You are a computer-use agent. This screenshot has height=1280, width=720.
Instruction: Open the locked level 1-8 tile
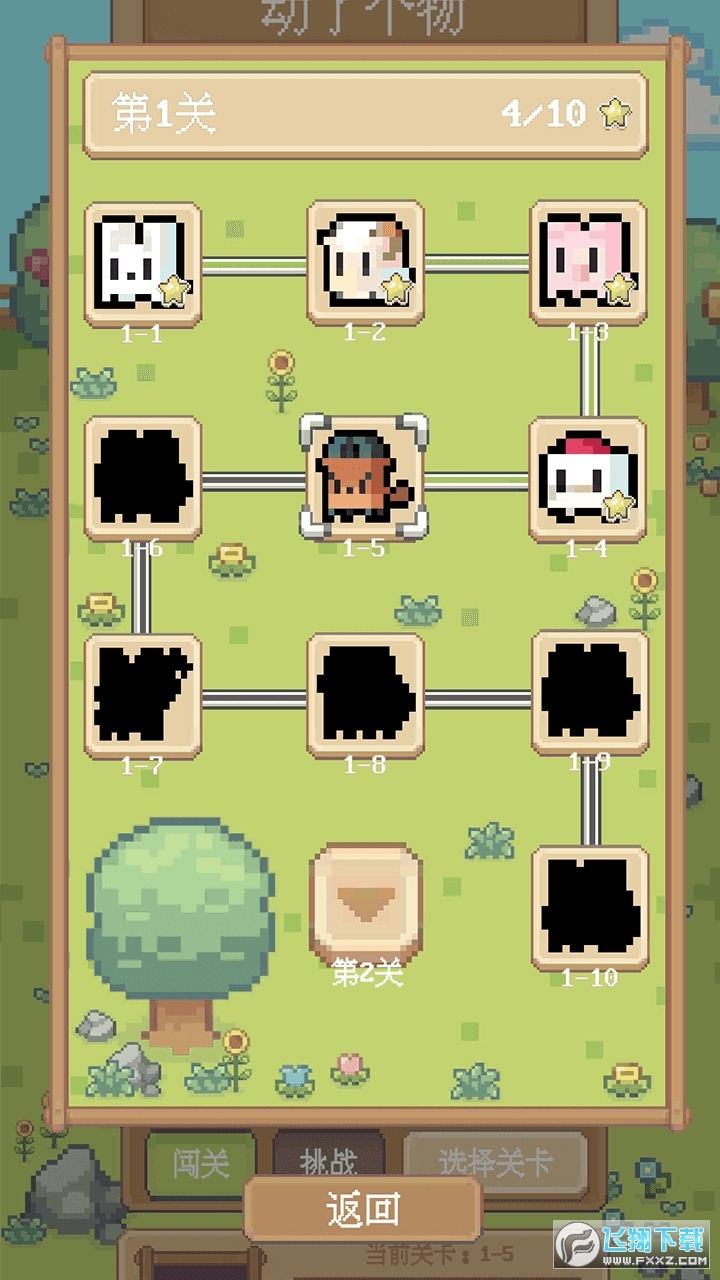365,694
